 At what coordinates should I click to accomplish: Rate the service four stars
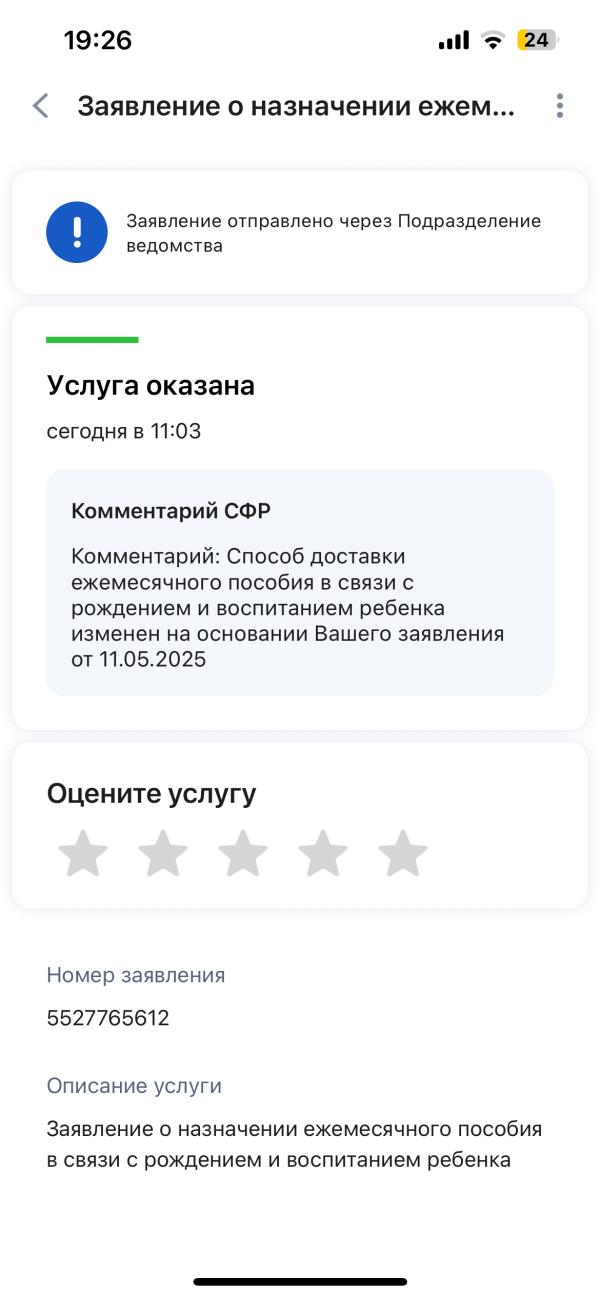(323, 854)
